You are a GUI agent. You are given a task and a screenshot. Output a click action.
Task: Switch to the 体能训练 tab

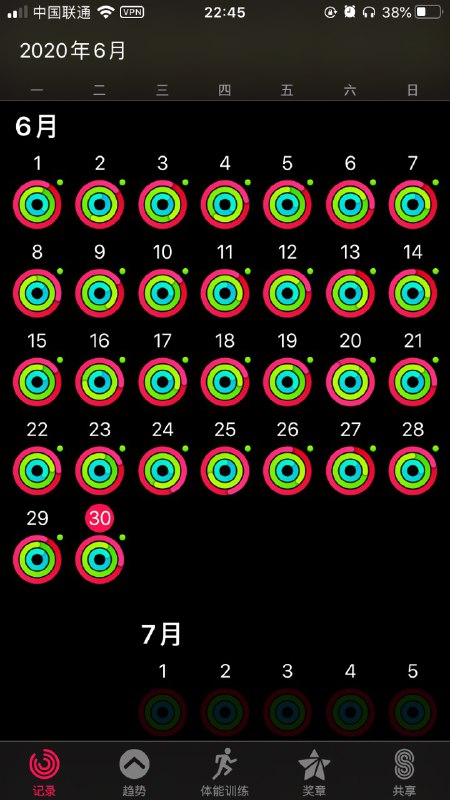click(224, 772)
